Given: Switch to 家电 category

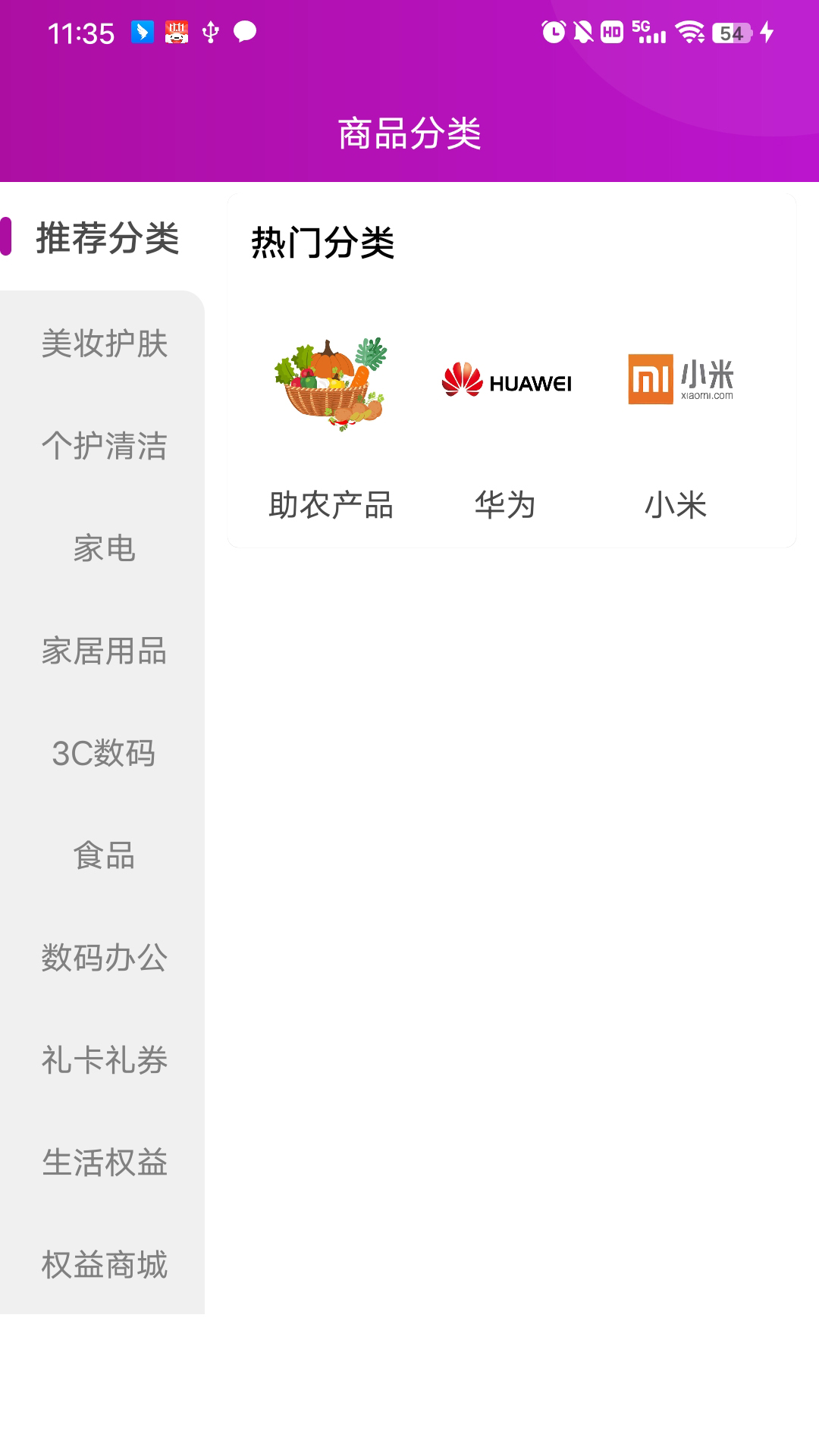Looking at the screenshot, I should coord(104,548).
